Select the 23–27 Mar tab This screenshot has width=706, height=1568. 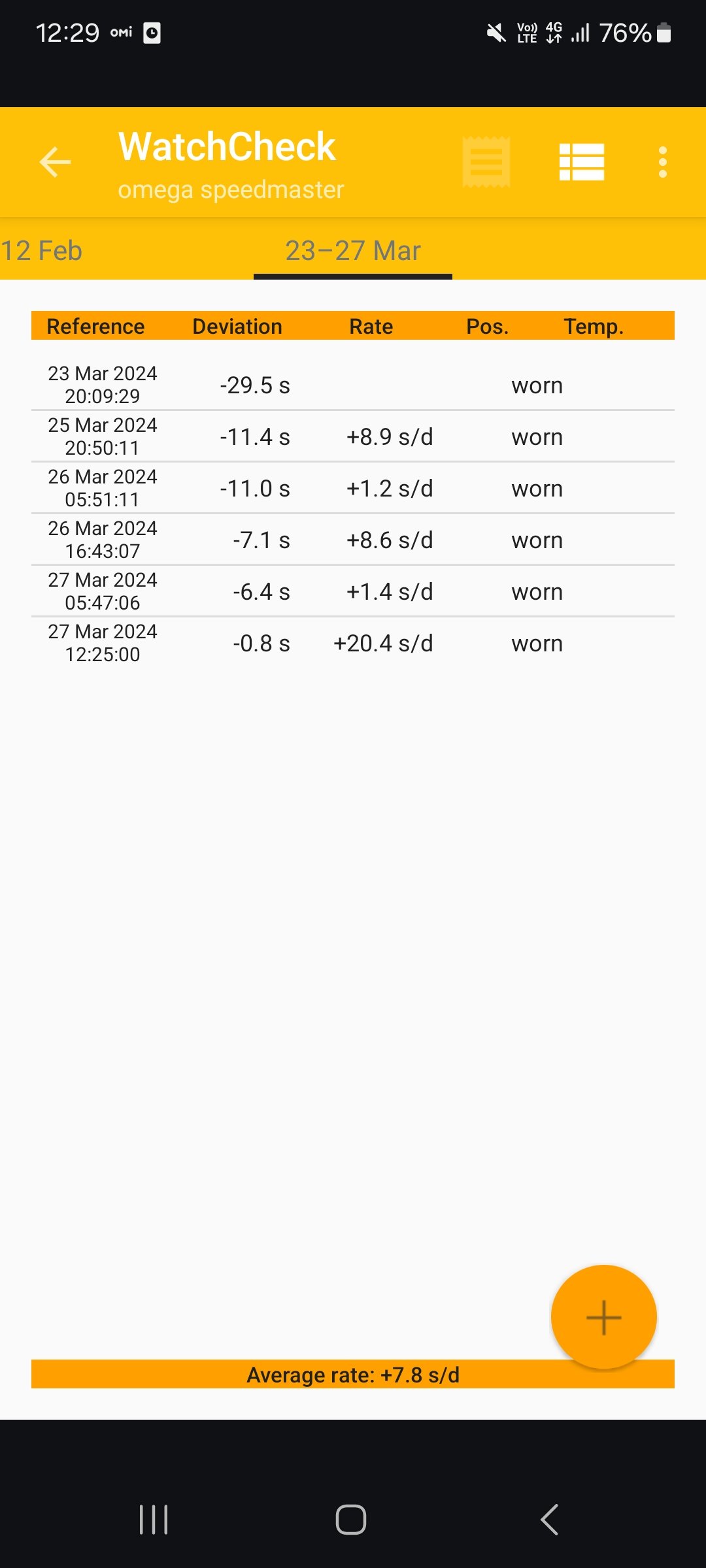(353, 251)
